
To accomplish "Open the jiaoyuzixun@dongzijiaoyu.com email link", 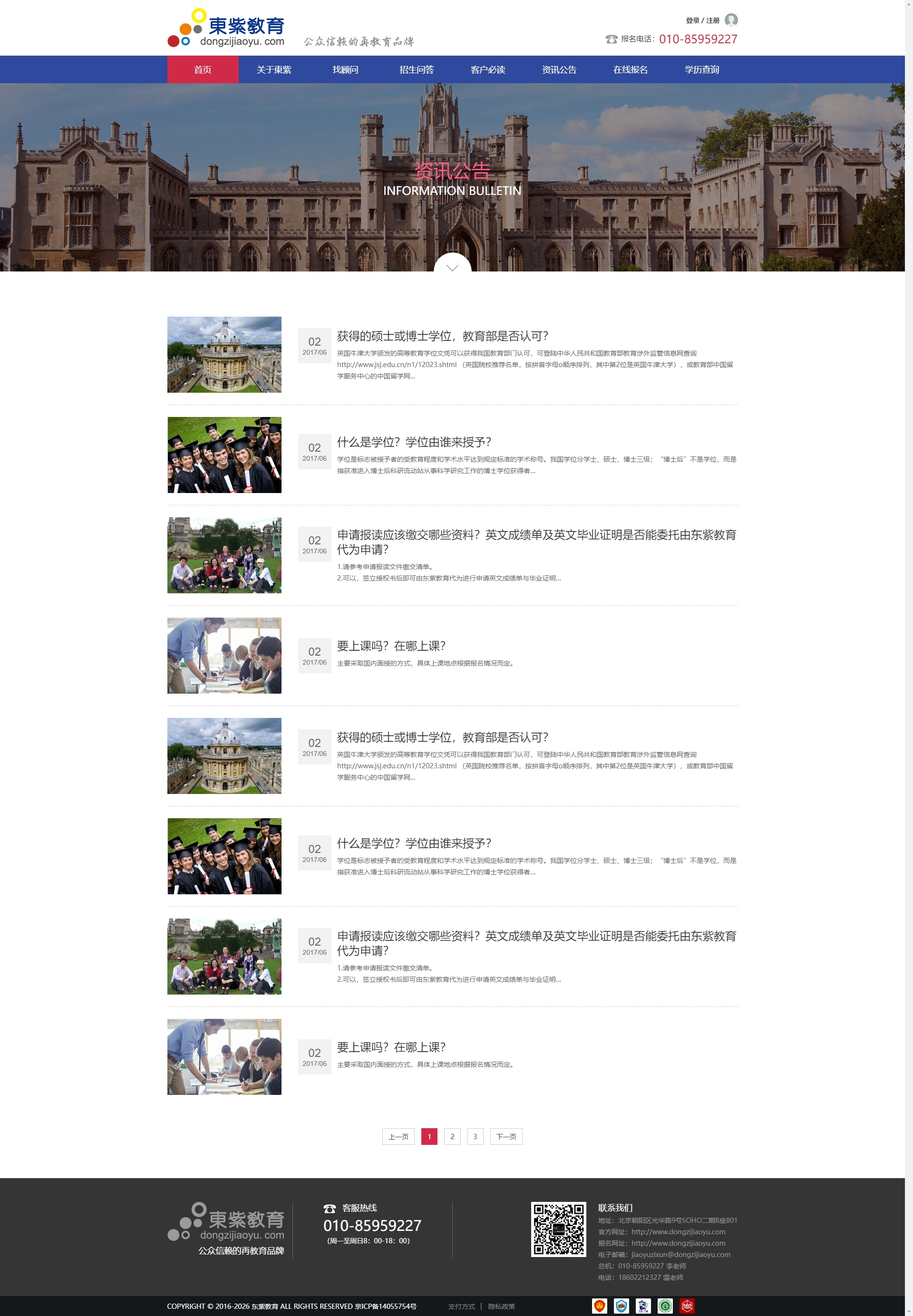I will click(680, 1254).
